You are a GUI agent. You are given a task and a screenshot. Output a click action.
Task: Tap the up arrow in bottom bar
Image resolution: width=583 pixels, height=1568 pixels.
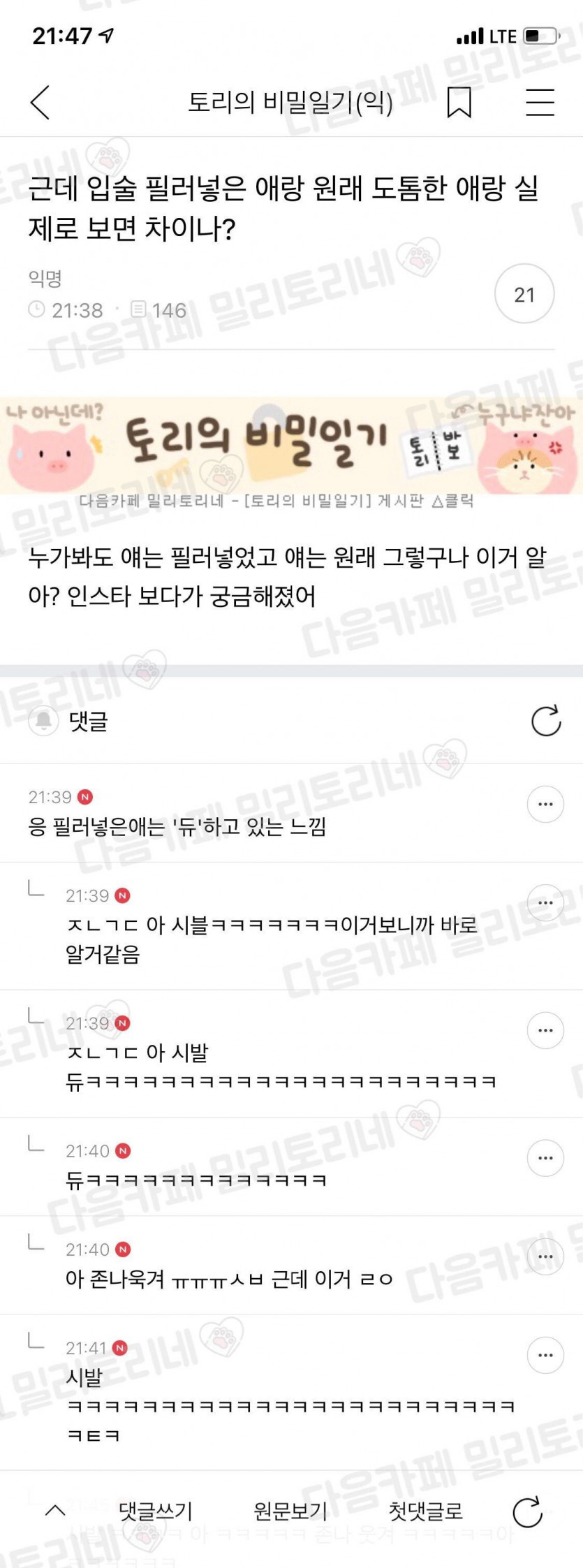tap(56, 1511)
